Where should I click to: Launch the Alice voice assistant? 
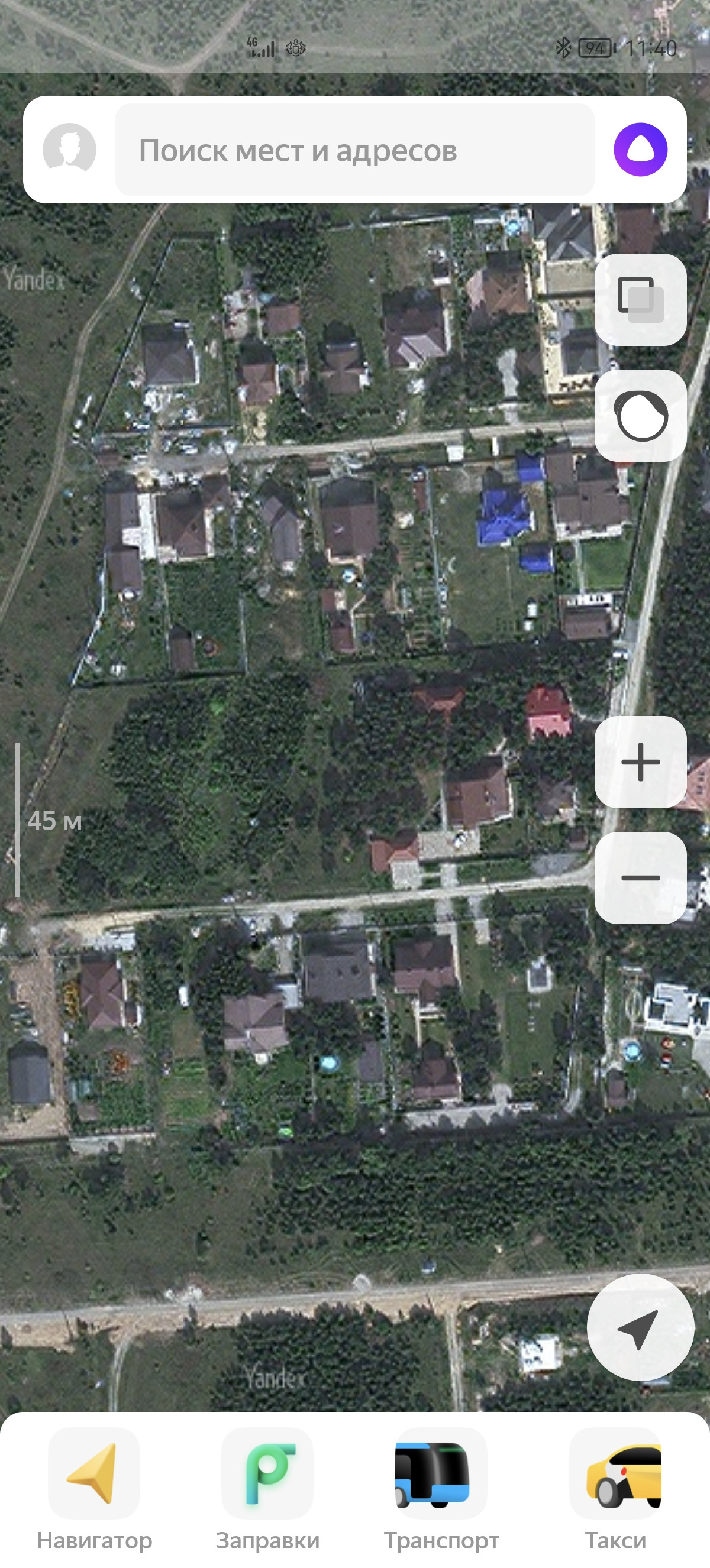(640, 149)
